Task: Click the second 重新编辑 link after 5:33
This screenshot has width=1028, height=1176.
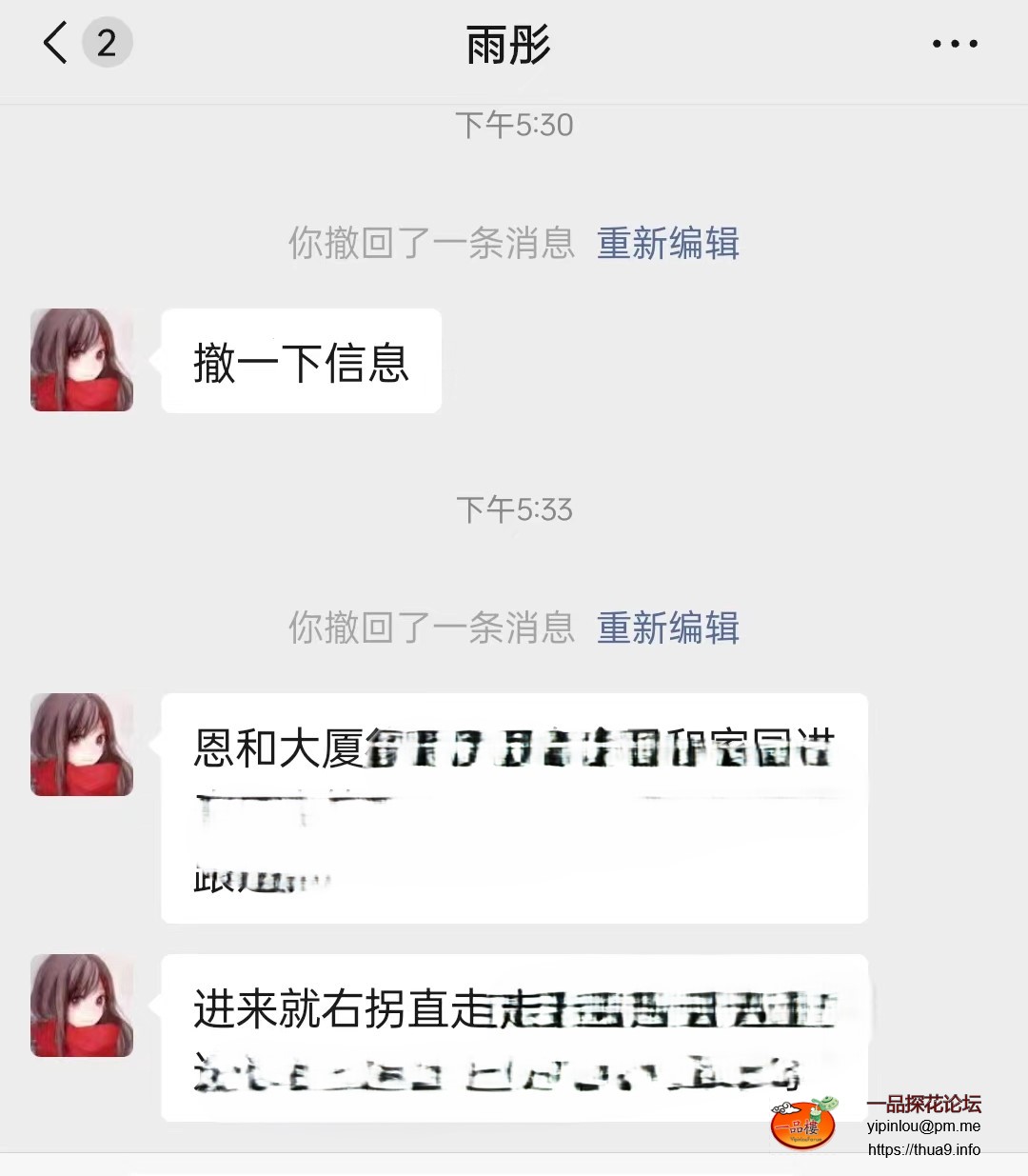Action: click(x=668, y=628)
